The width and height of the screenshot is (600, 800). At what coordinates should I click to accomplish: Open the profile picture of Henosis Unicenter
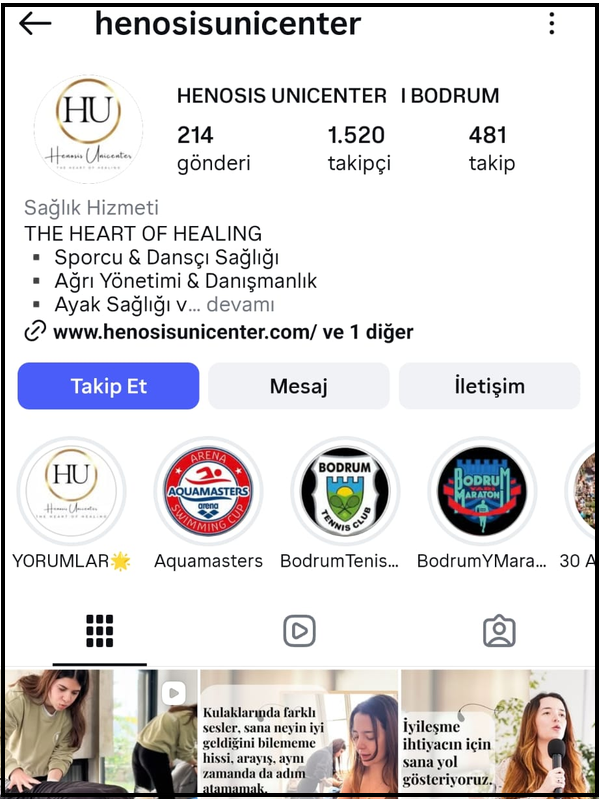(x=88, y=129)
